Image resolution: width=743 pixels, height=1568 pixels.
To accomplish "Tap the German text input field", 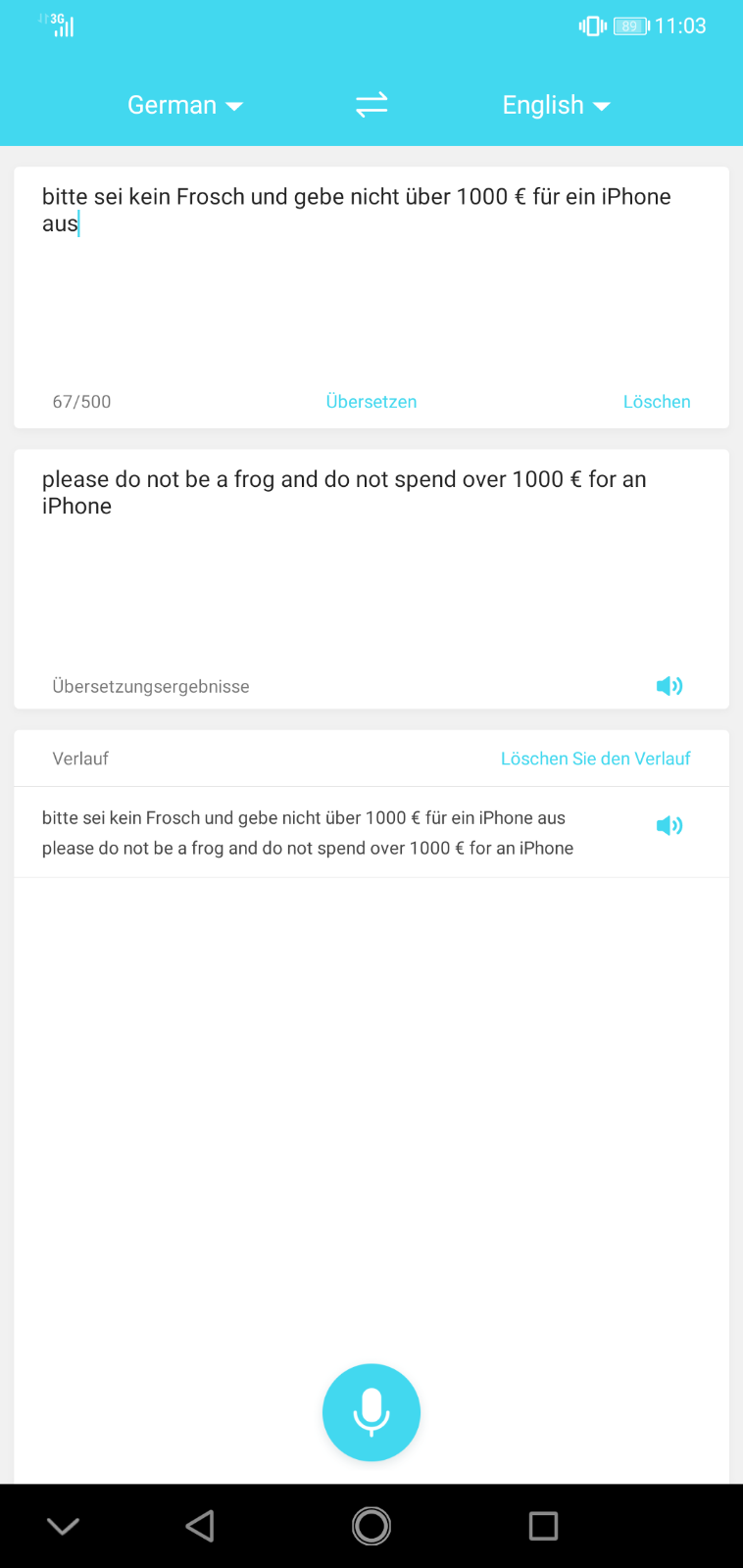I will coord(371,274).
